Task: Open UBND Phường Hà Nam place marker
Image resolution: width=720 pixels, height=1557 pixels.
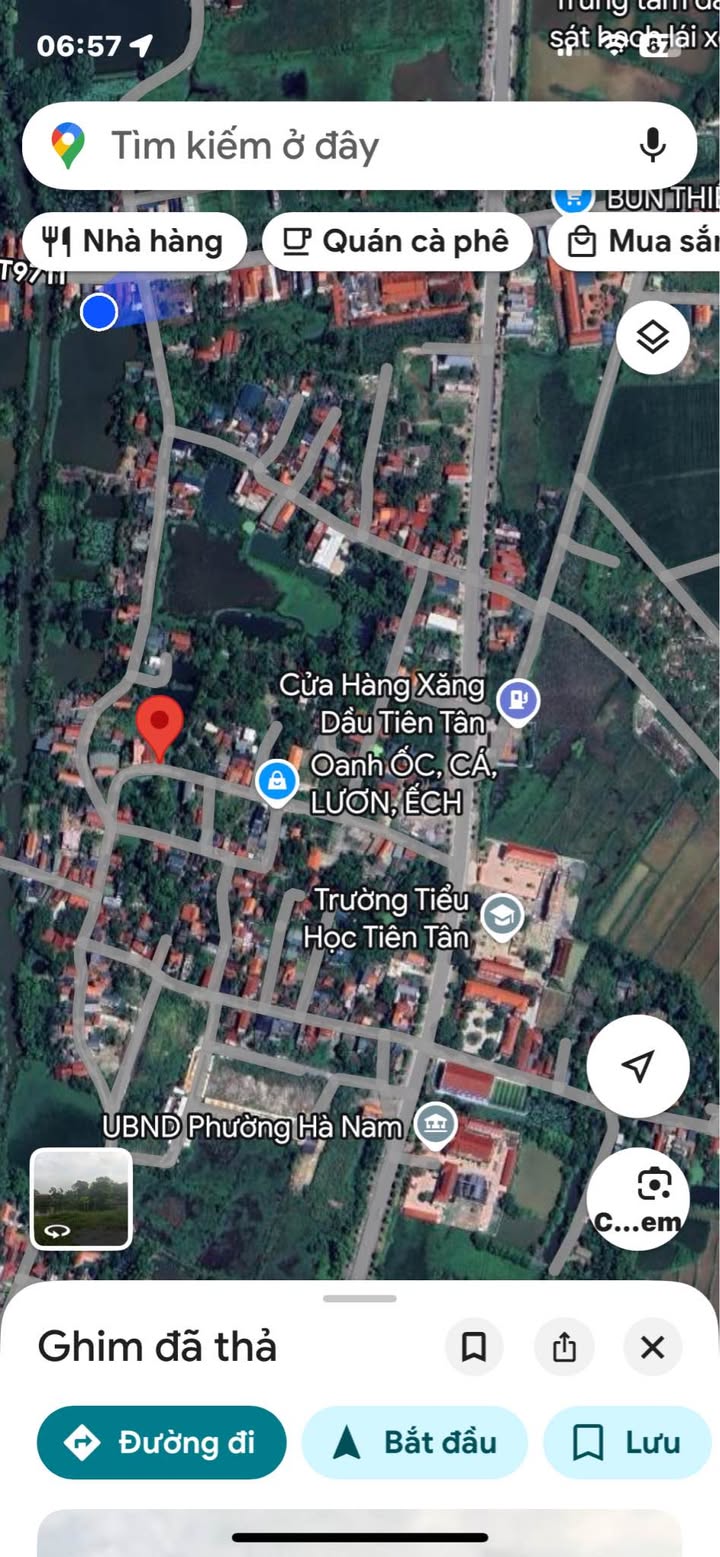Action: click(436, 1125)
